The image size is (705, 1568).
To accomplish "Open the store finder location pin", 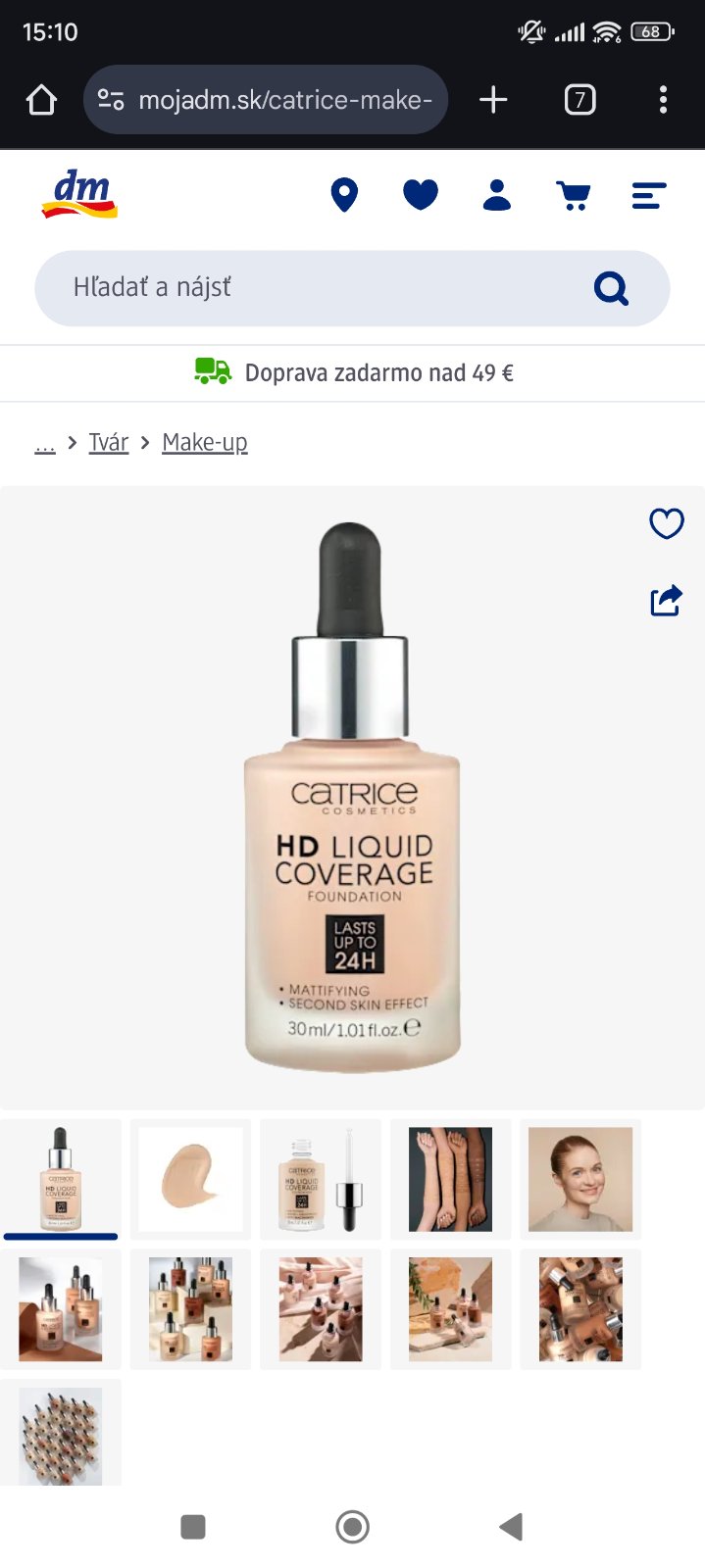I will [x=344, y=195].
